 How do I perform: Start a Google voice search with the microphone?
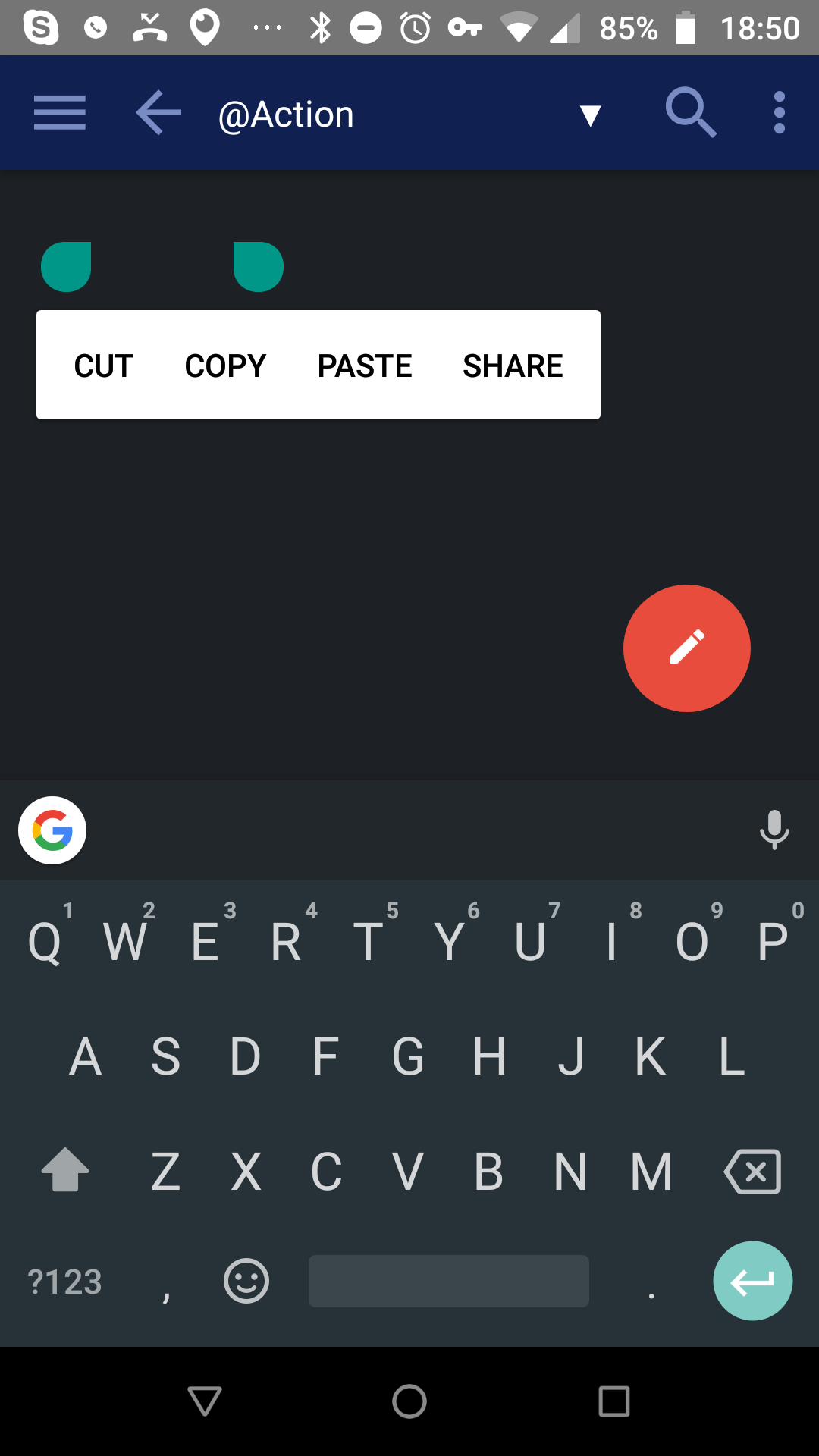tap(774, 830)
